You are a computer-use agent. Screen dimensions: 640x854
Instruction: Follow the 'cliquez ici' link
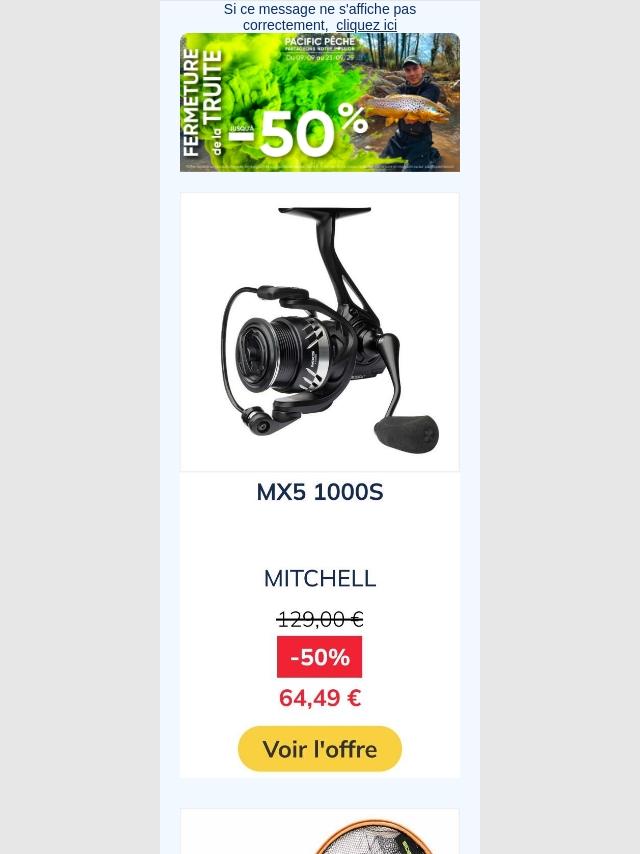pyautogui.click(x=366, y=25)
